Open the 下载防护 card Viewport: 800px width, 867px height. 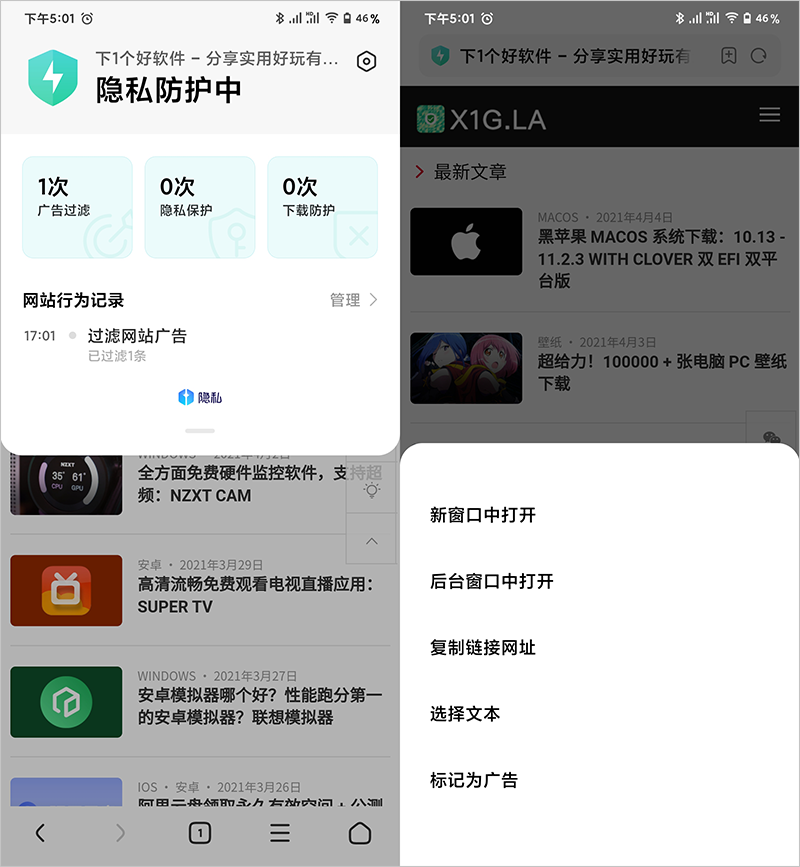click(322, 207)
